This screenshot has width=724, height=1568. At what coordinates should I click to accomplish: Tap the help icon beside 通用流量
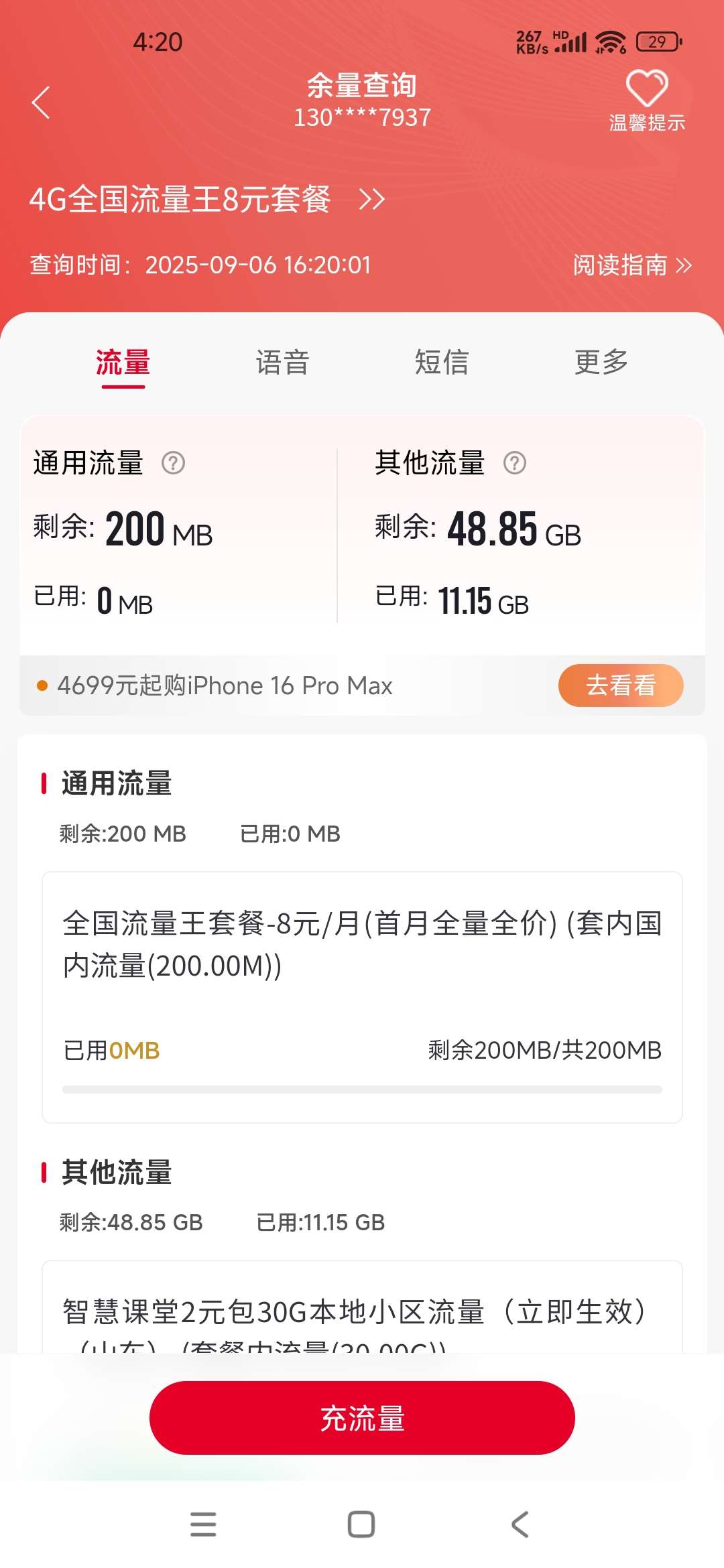173,463
